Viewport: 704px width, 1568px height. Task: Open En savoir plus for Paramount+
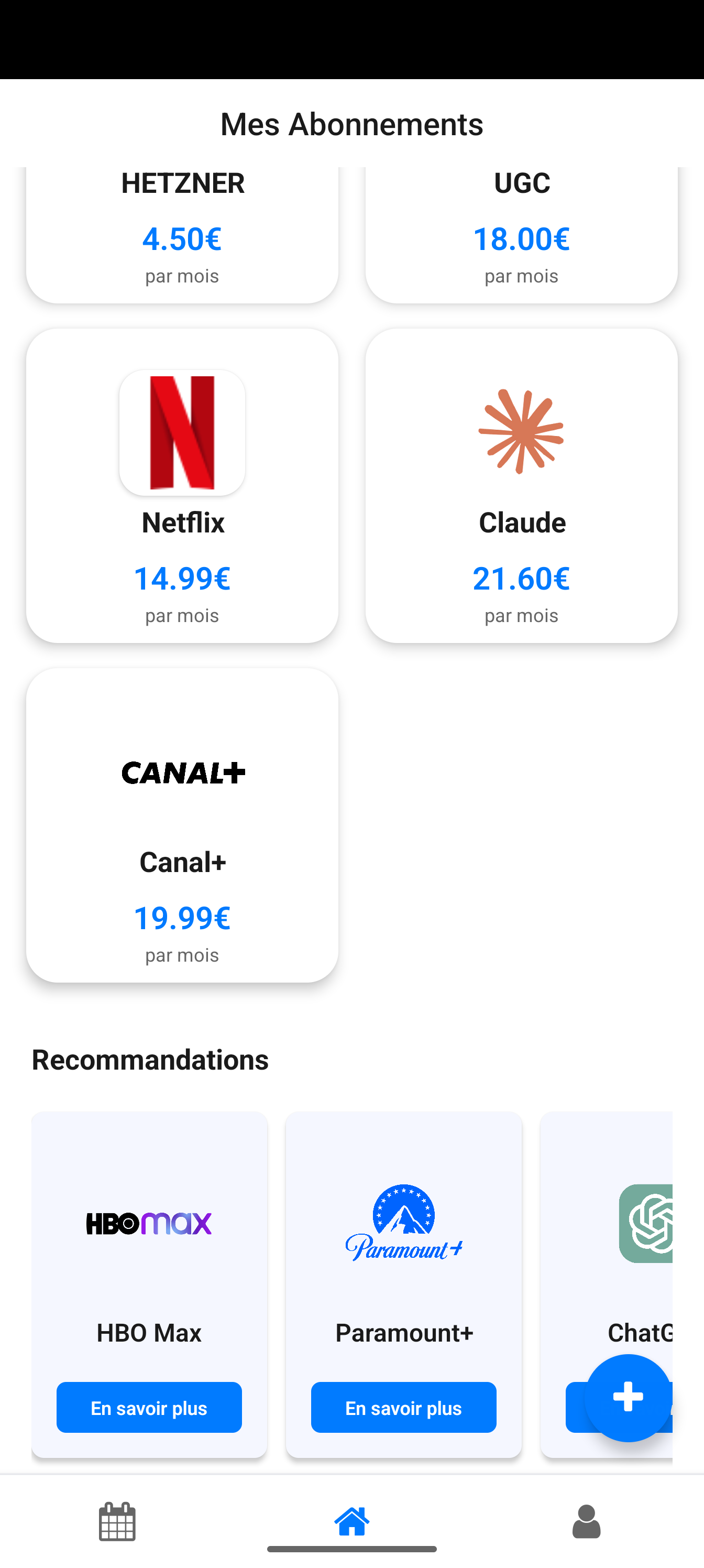[x=403, y=1407]
